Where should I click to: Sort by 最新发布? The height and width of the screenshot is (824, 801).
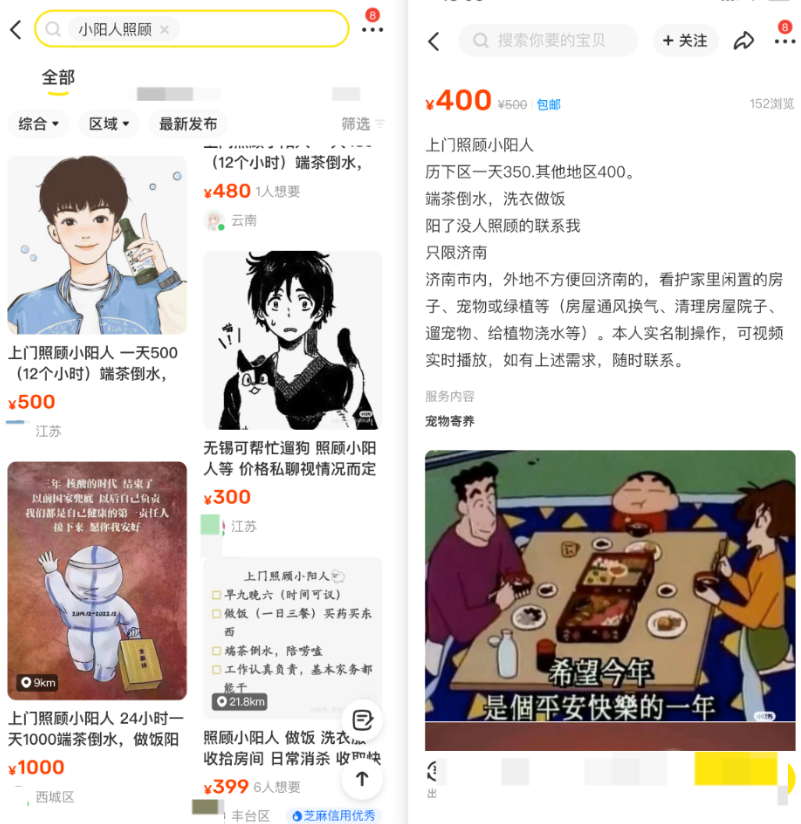tap(188, 124)
